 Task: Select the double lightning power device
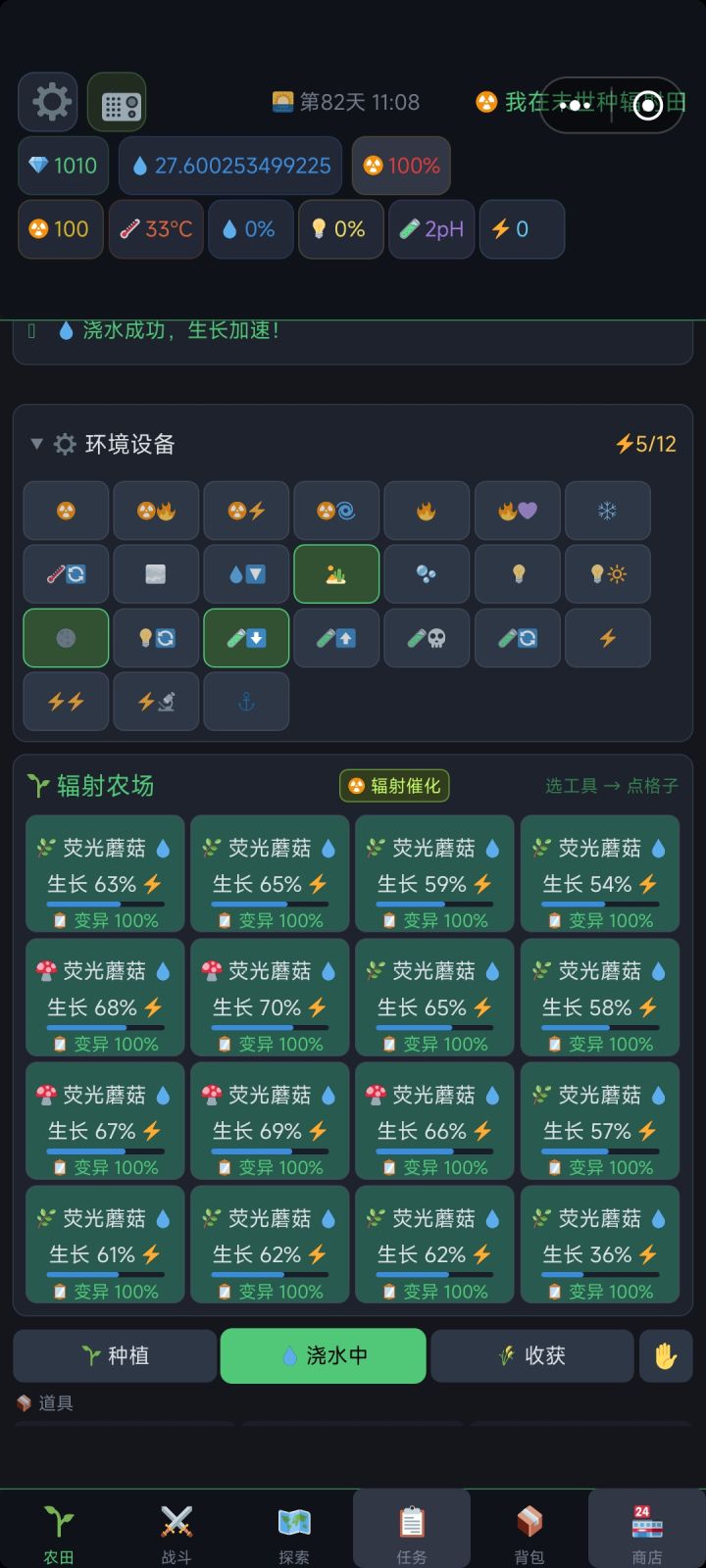coord(66,702)
